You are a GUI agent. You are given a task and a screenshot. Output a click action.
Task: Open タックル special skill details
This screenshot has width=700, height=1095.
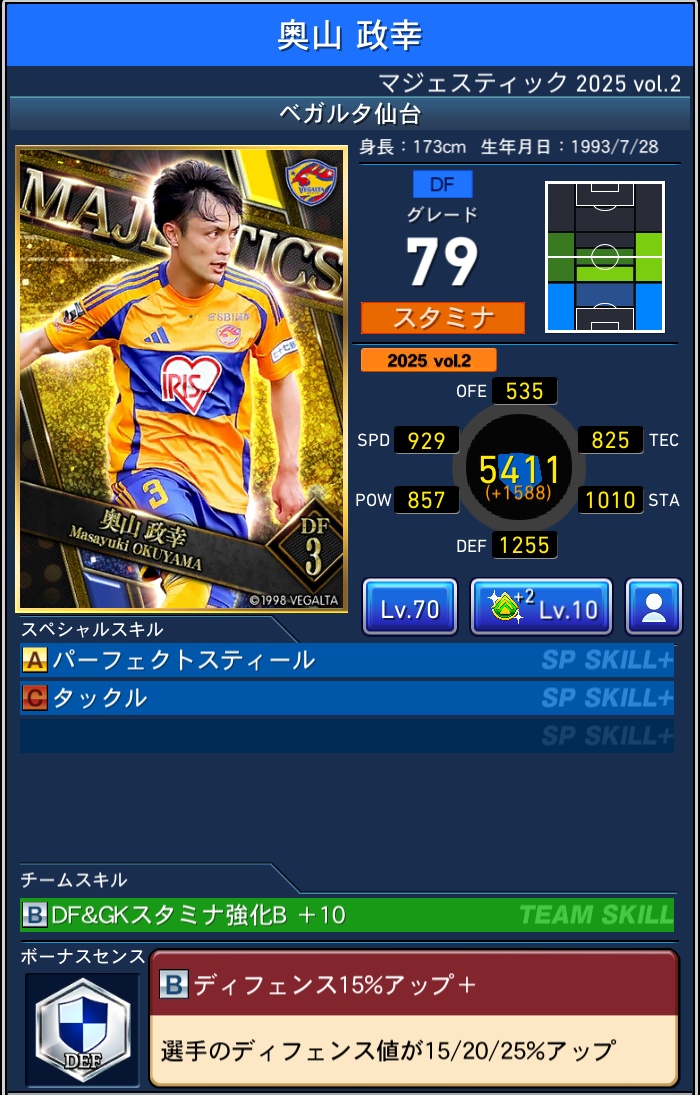pos(346,698)
